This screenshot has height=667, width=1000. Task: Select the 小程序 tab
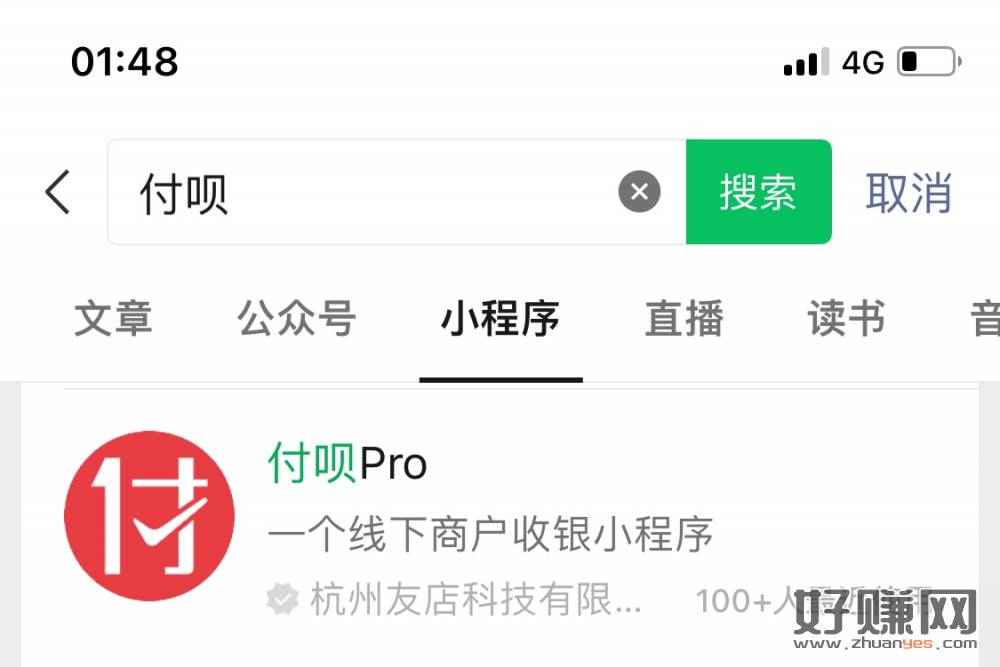pyautogui.click(x=500, y=319)
